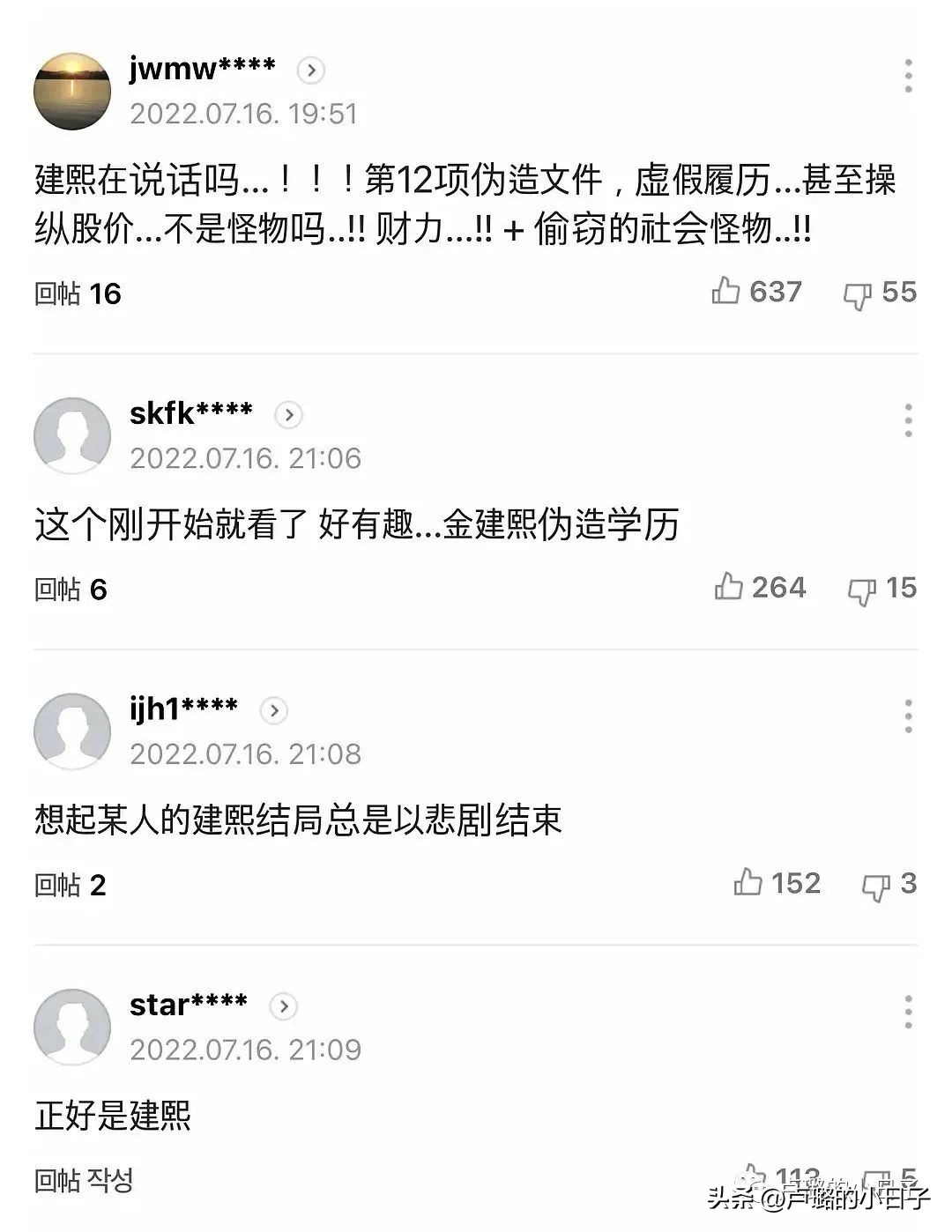
Task: View the 2 replies to ijh1**** comment
Action: click(x=70, y=885)
